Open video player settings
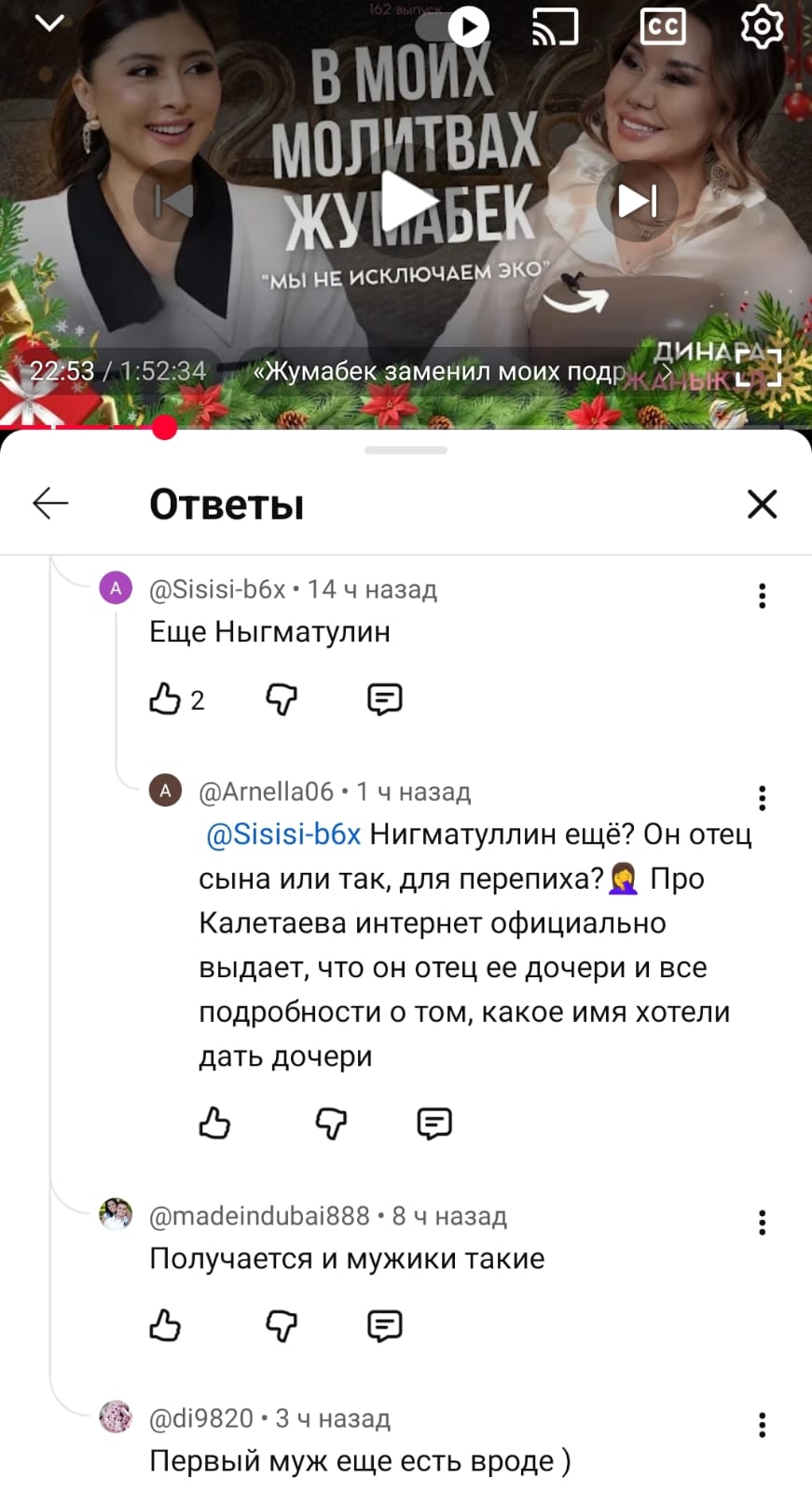This screenshot has height=1492, width=812. click(762, 26)
